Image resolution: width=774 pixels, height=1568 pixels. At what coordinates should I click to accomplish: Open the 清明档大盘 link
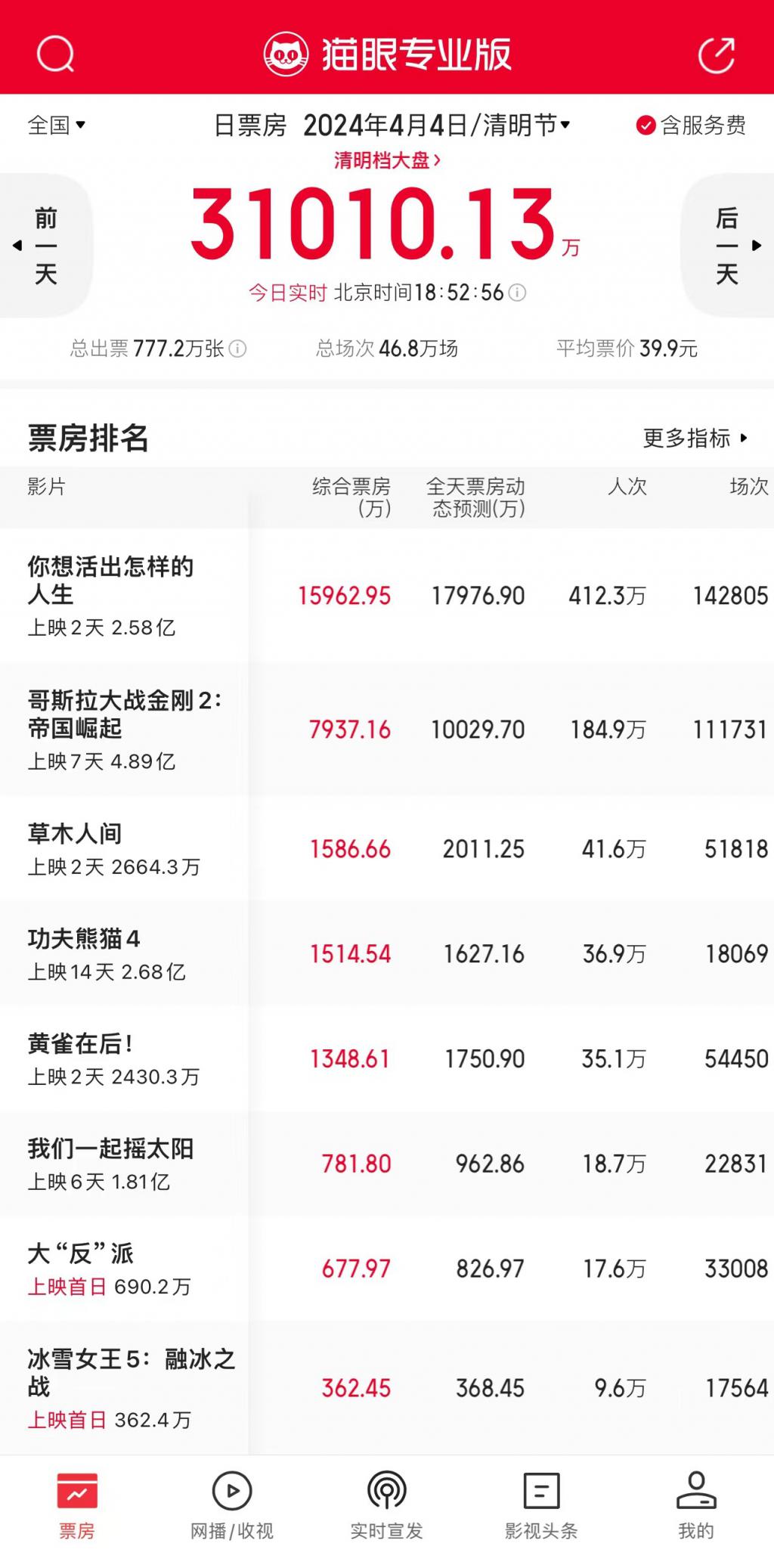click(x=387, y=160)
